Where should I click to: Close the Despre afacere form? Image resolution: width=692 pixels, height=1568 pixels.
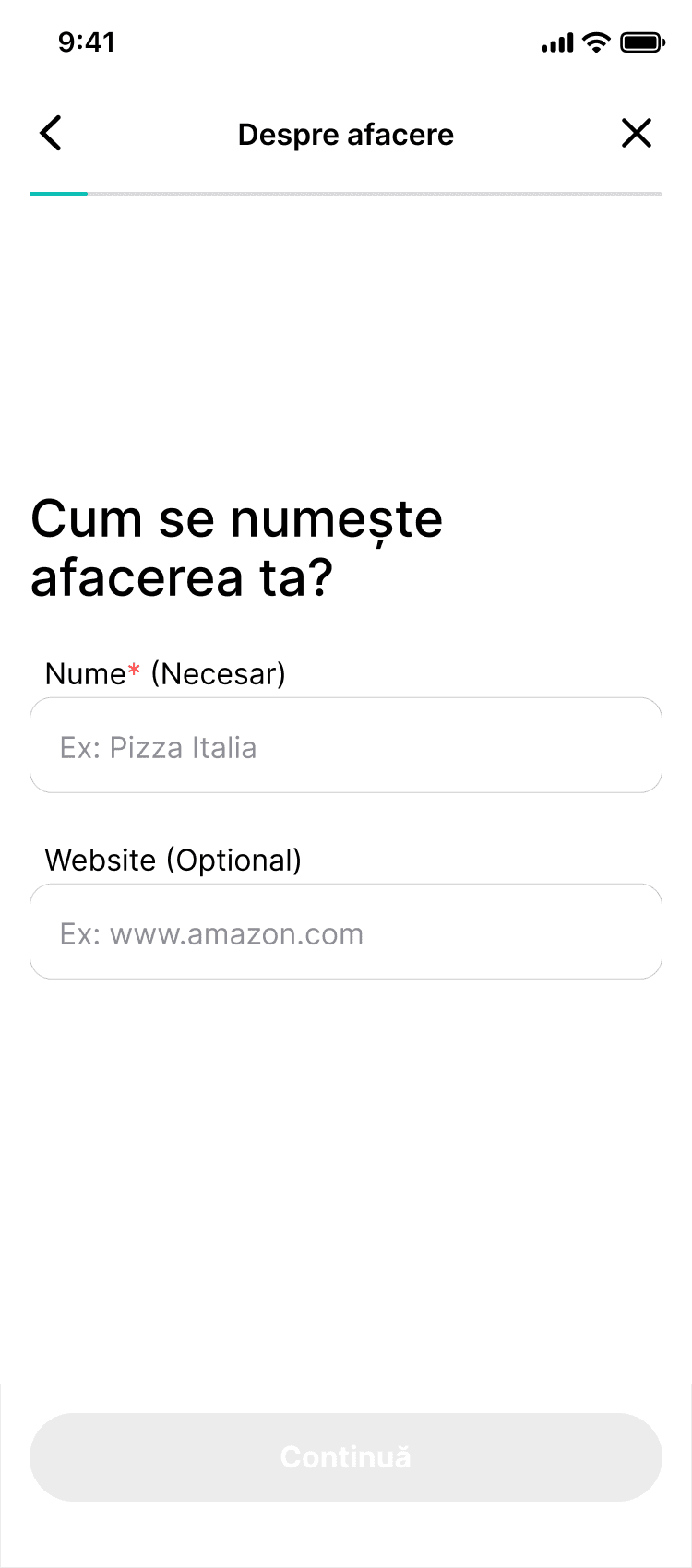[637, 134]
